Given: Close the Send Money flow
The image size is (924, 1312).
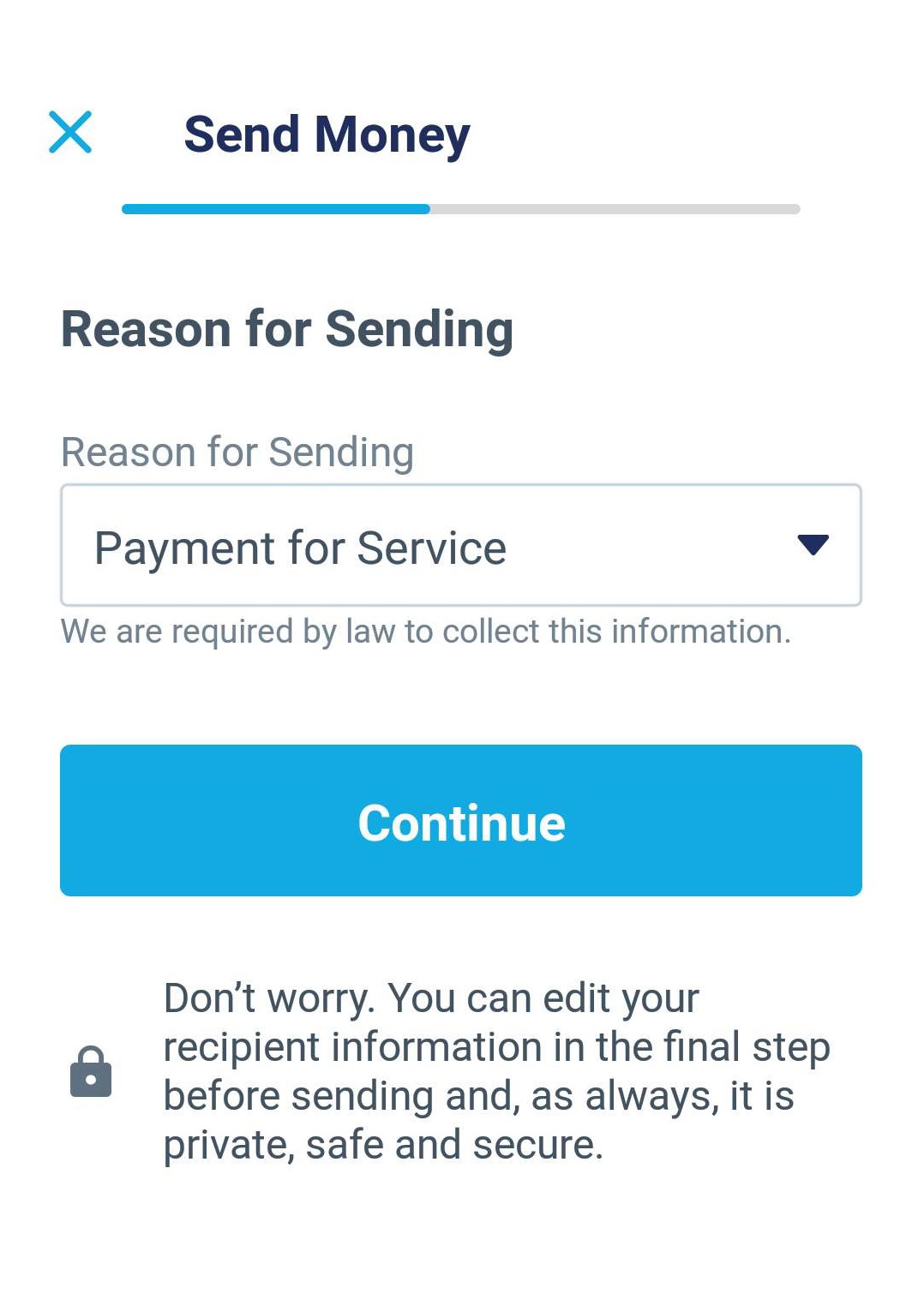Looking at the screenshot, I should tap(70, 133).
